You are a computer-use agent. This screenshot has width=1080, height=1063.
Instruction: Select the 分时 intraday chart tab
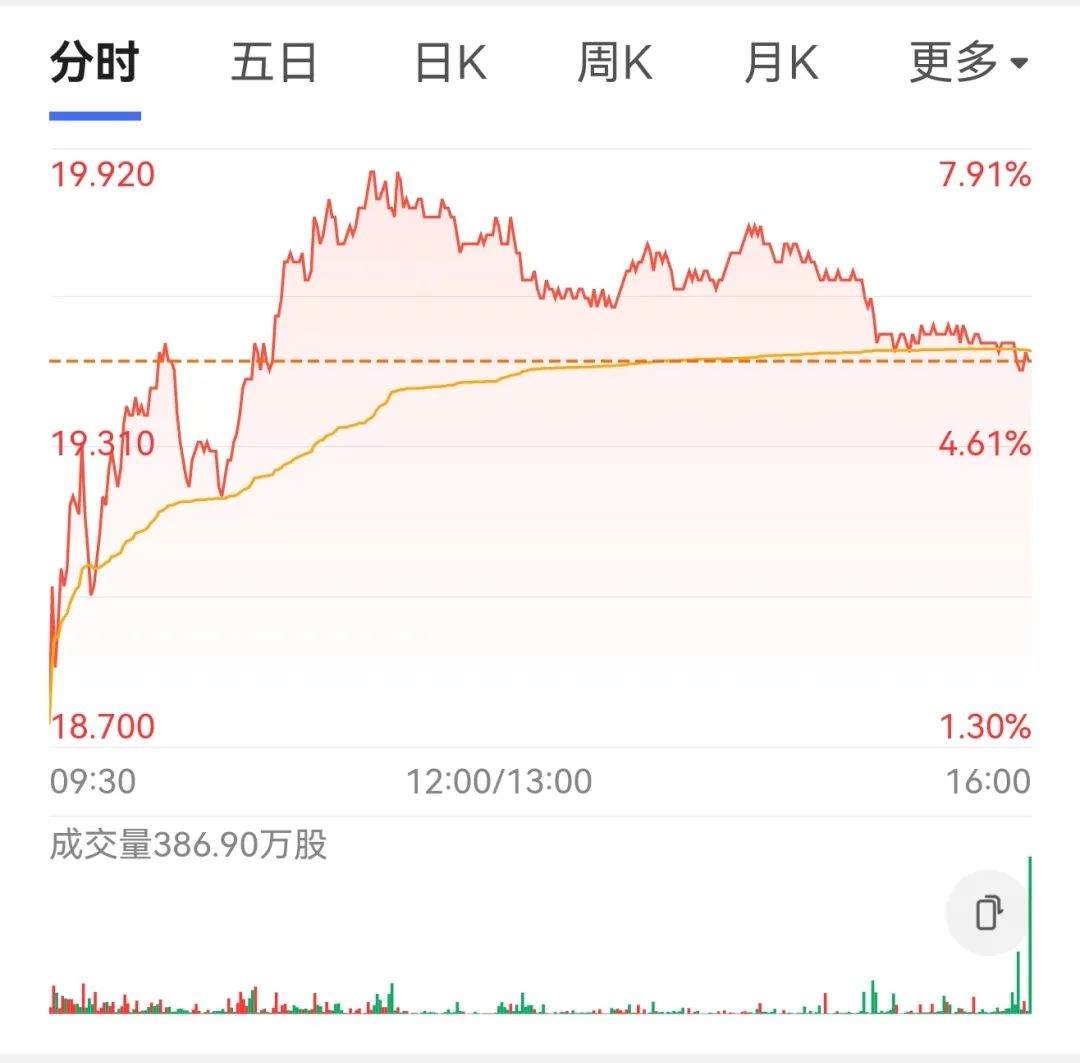(x=94, y=64)
